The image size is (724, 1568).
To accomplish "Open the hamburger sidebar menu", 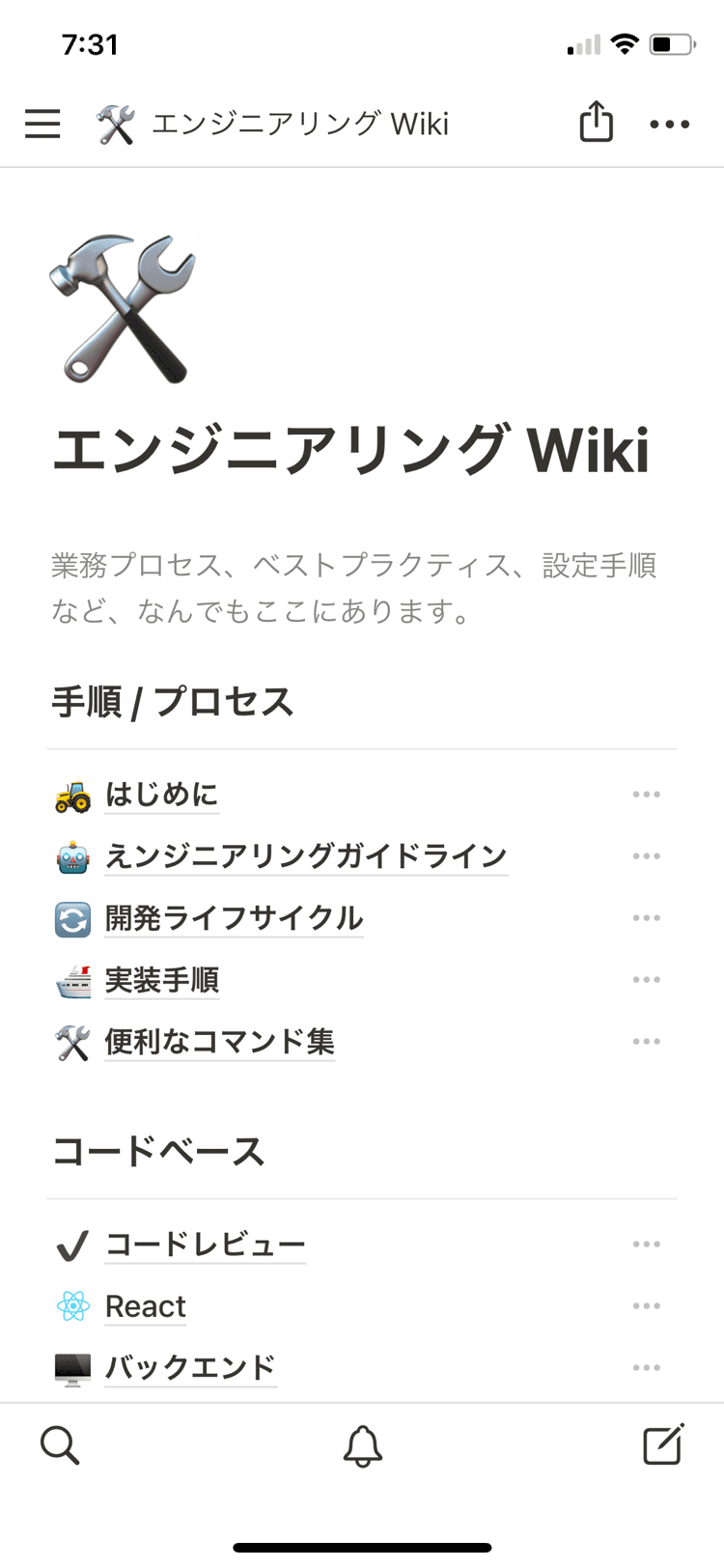I will click(x=42, y=124).
